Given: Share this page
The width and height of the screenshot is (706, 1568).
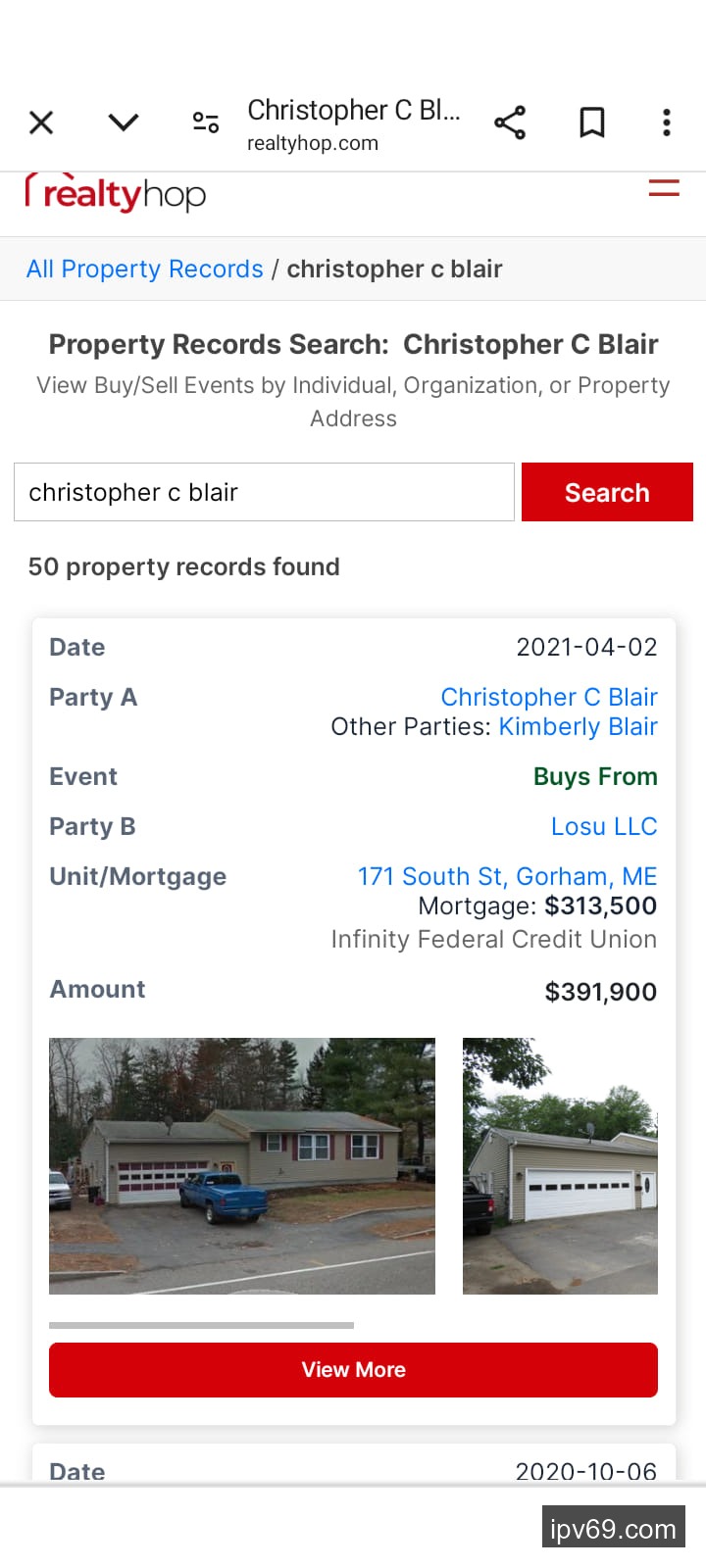Looking at the screenshot, I should [x=510, y=122].
